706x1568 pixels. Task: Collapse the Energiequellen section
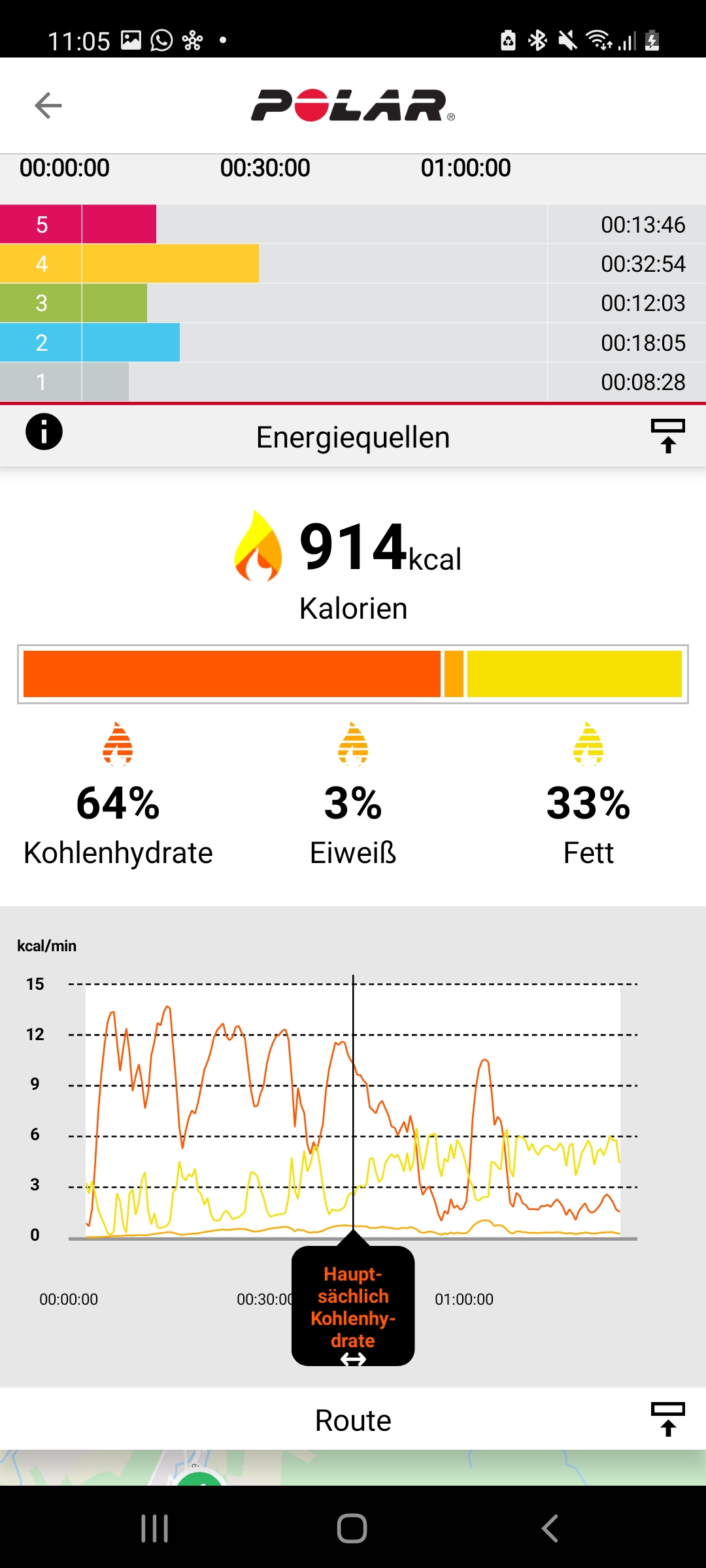667,436
